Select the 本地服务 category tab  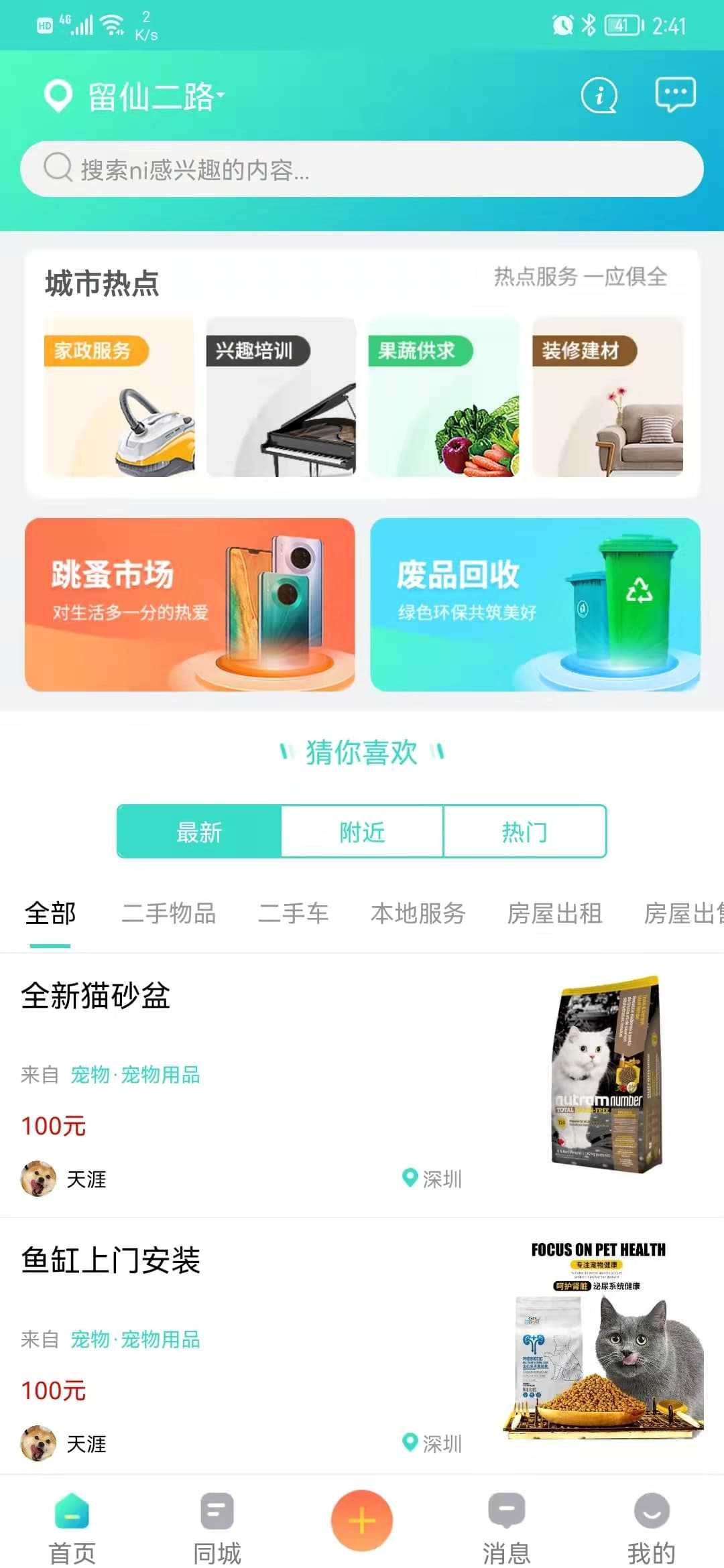point(418,913)
